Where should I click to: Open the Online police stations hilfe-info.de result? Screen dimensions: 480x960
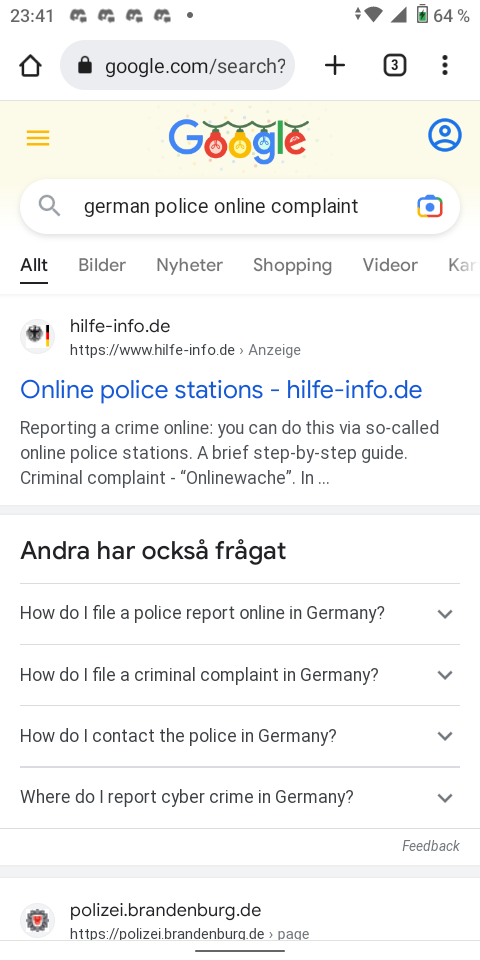coord(221,389)
